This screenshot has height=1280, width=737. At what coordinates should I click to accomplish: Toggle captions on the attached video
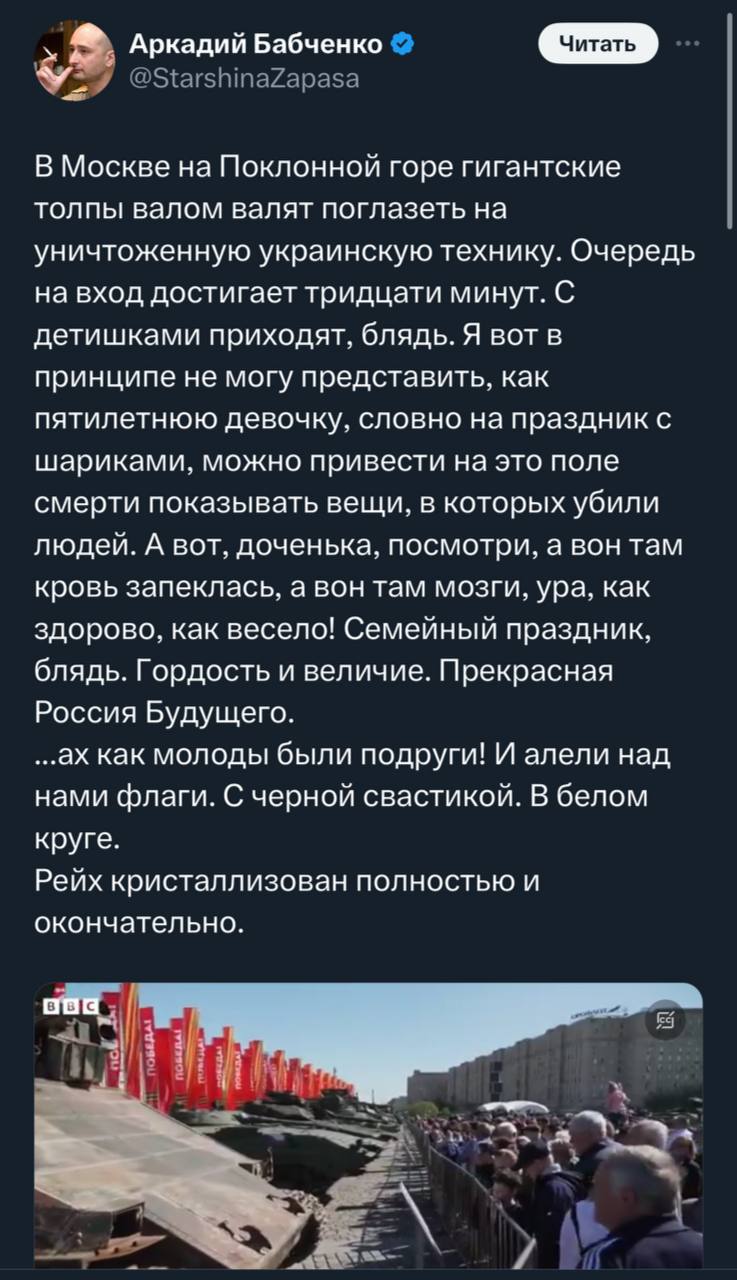click(664, 1020)
